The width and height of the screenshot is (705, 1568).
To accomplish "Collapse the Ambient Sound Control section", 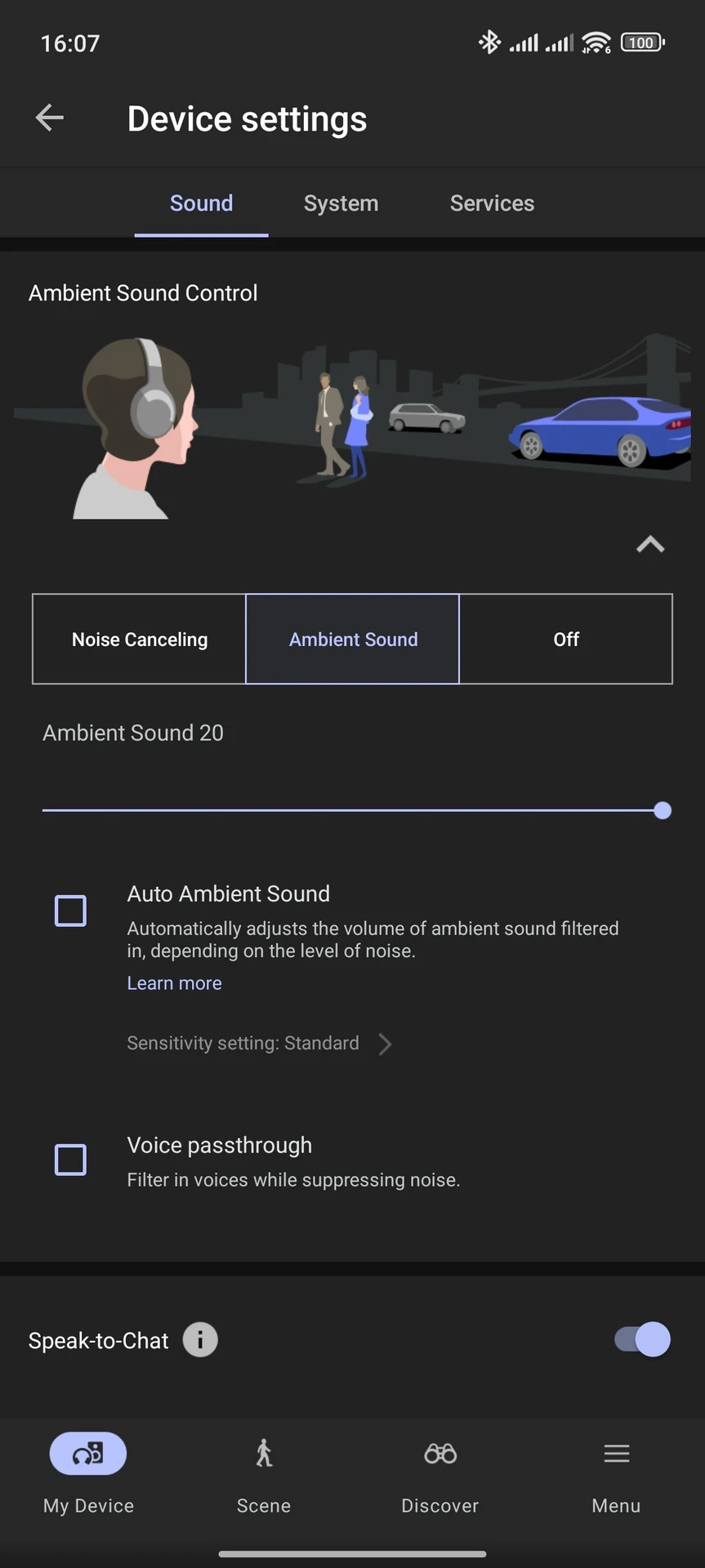I will pyautogui.click(x=650, y=544).
